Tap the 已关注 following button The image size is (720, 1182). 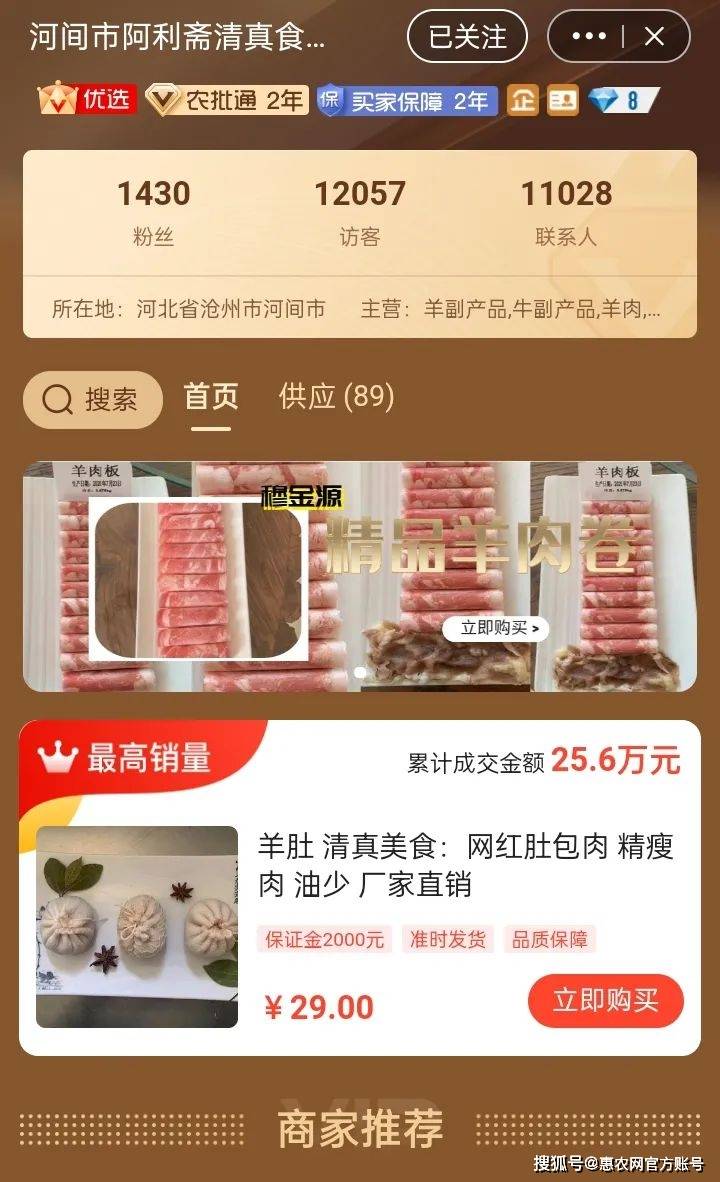(x=467, y=37)
